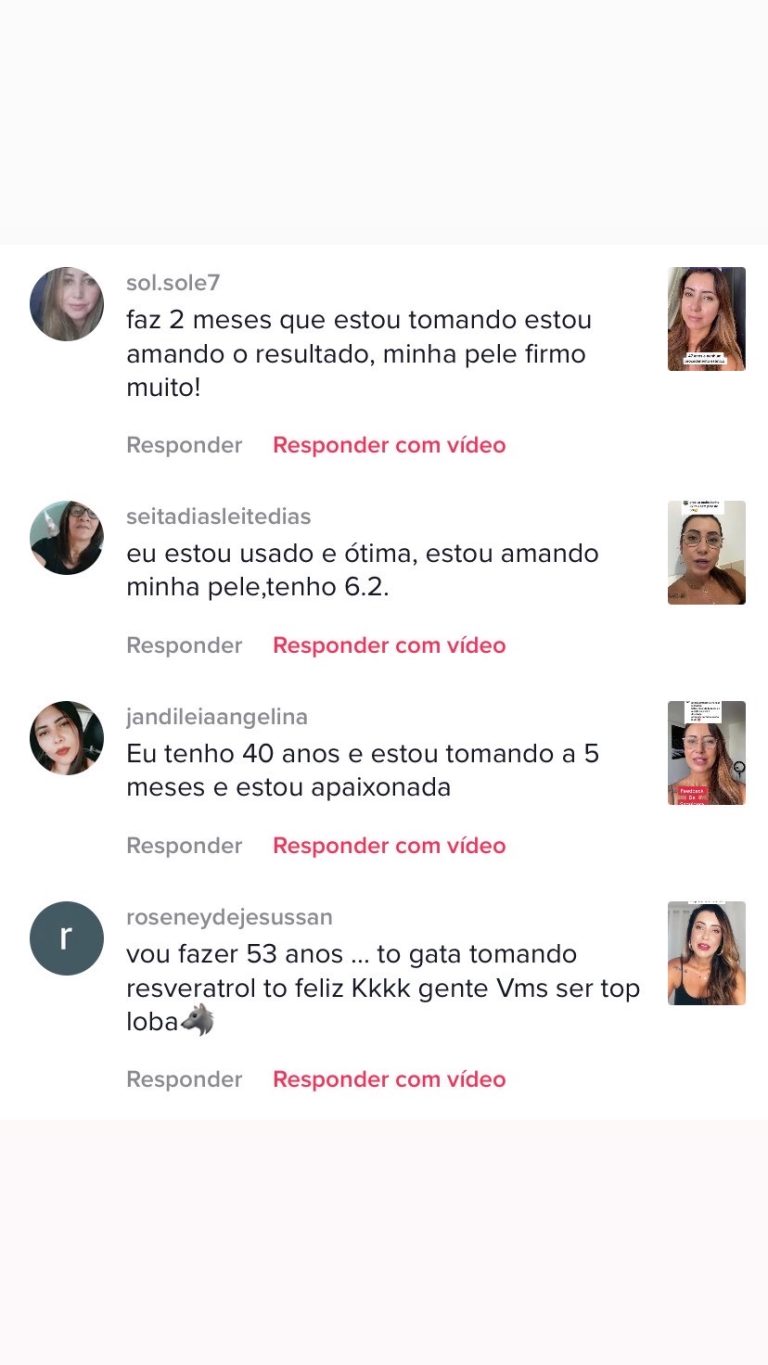Open roseneydejesussan's letter r avatar
Screen dimensions: 768x1365
[x=67, y=938]
